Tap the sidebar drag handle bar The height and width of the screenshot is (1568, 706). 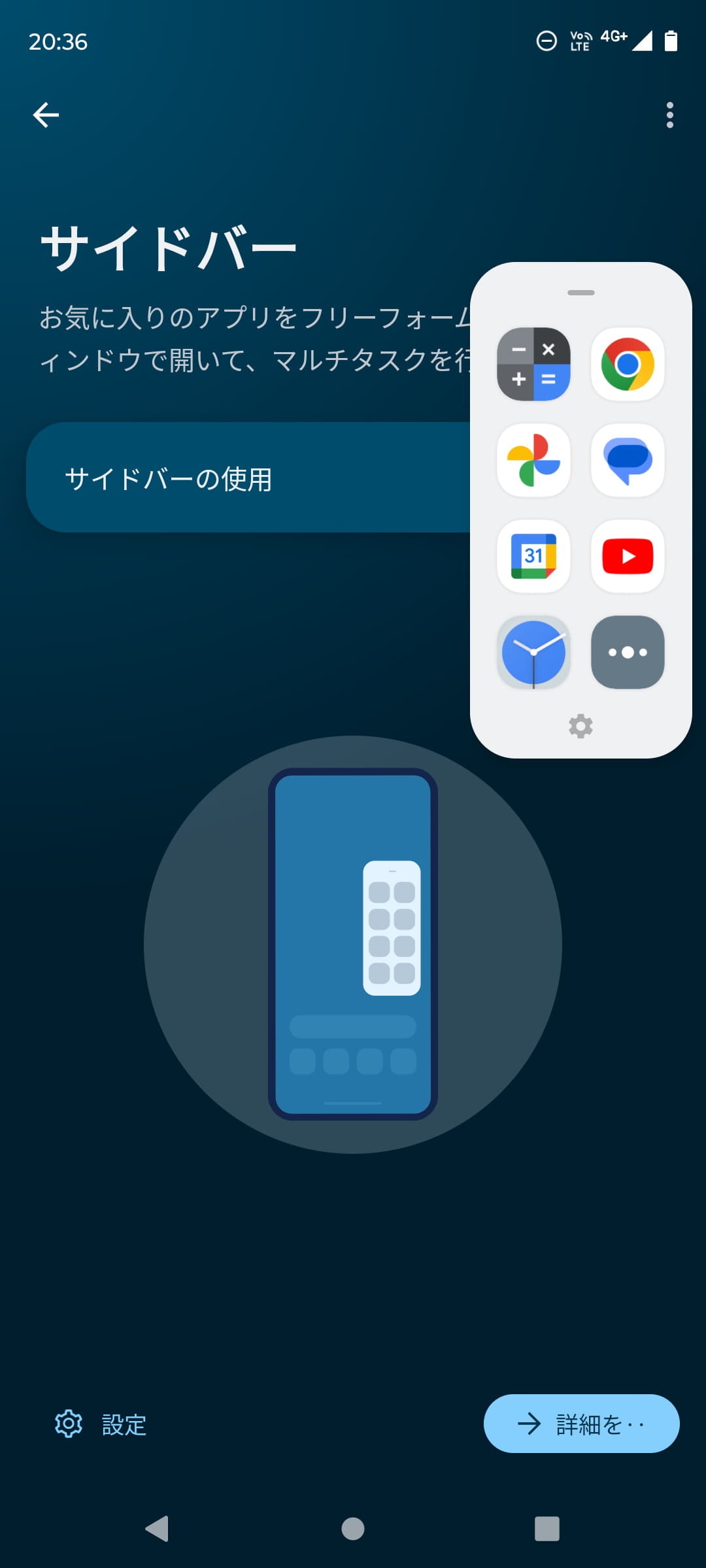[580, 293]
